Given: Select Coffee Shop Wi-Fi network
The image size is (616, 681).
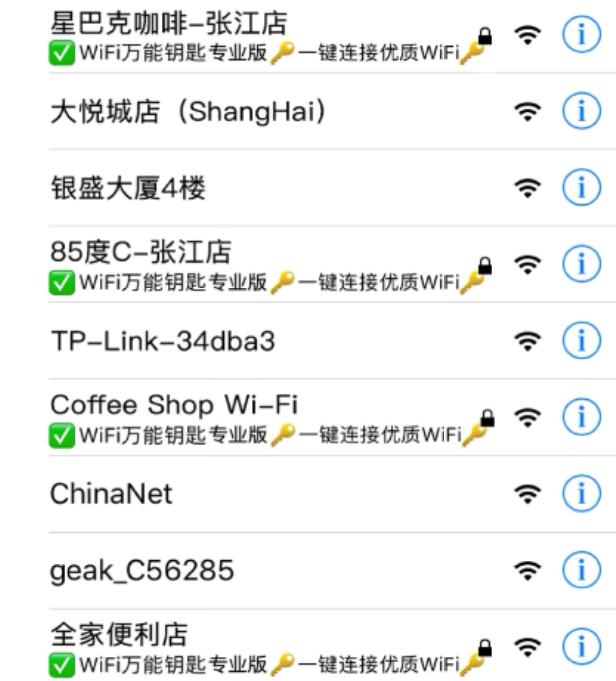Looking at the screenshot, I should coord(174,405).
